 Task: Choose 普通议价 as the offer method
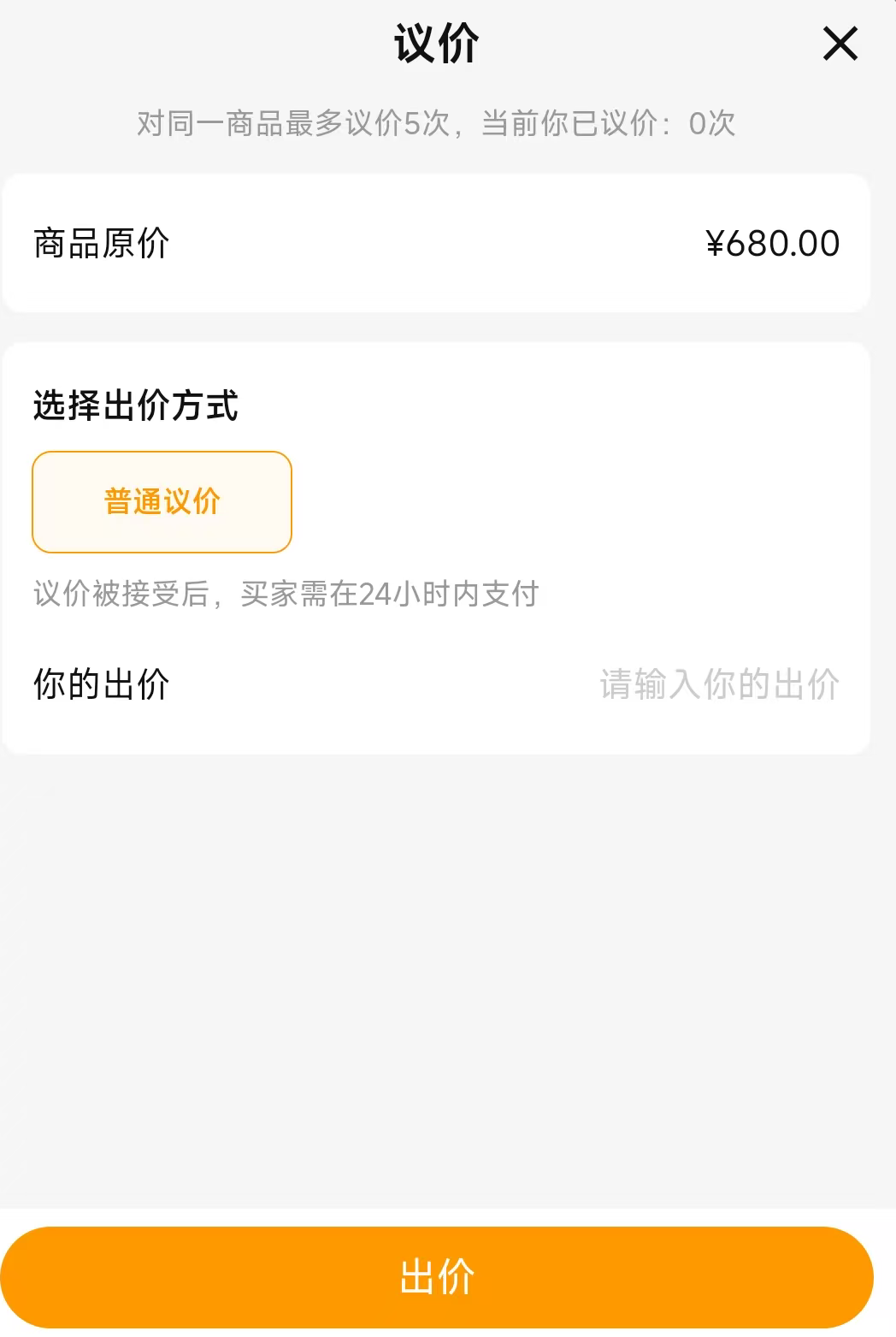click(162, 502)
